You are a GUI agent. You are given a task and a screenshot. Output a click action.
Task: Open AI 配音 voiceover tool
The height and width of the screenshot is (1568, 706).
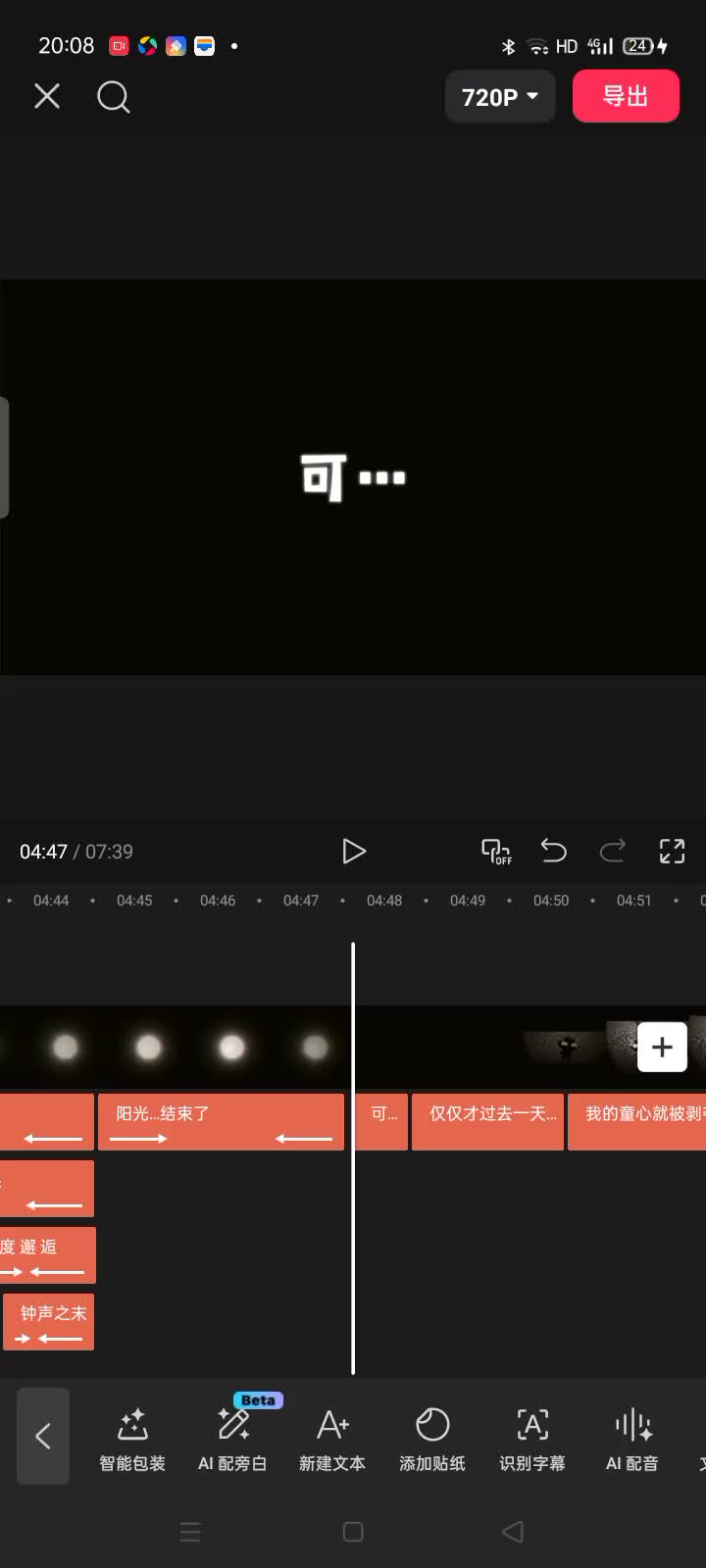632,1439
